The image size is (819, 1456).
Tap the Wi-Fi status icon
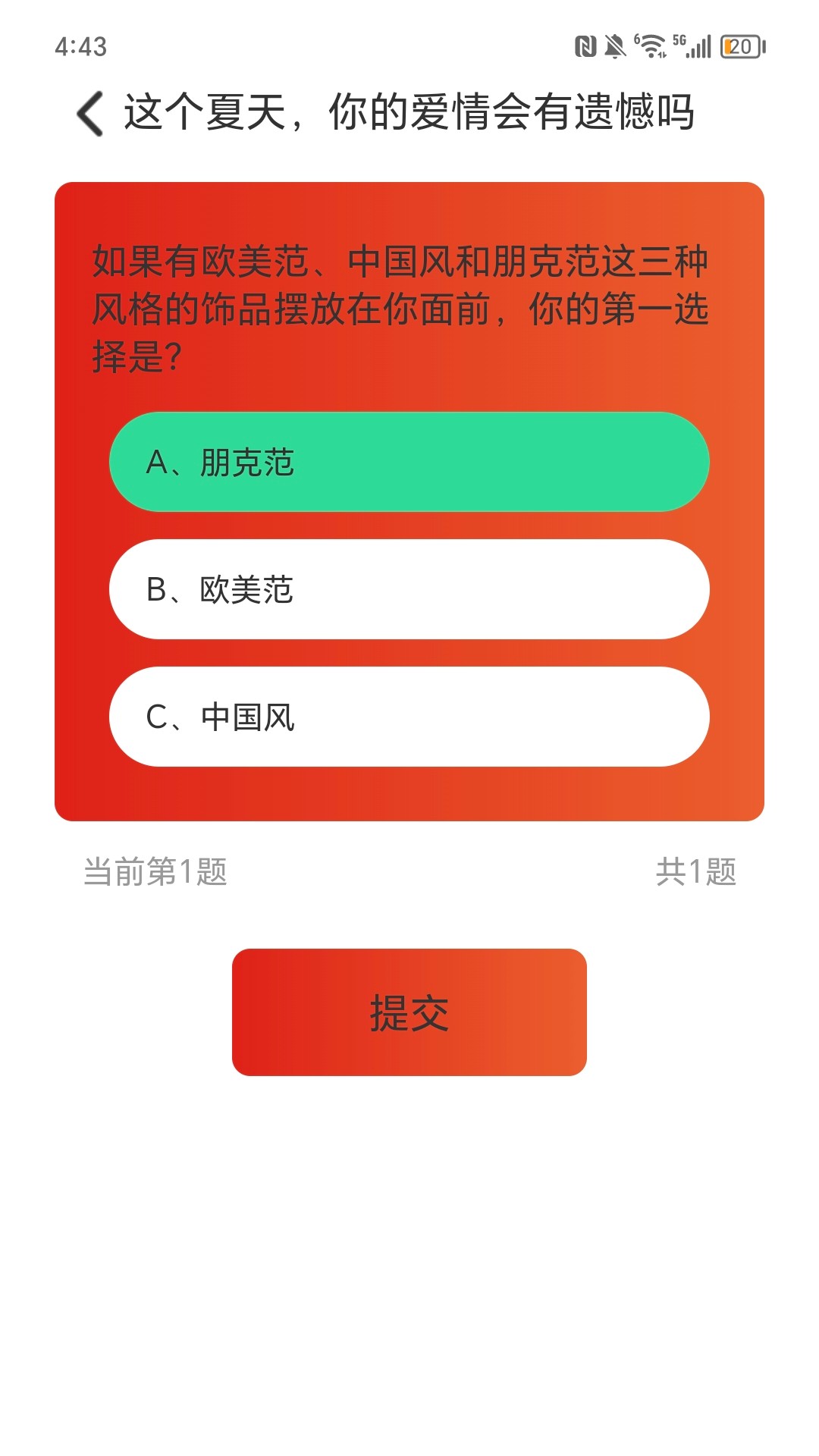(651, 42)
